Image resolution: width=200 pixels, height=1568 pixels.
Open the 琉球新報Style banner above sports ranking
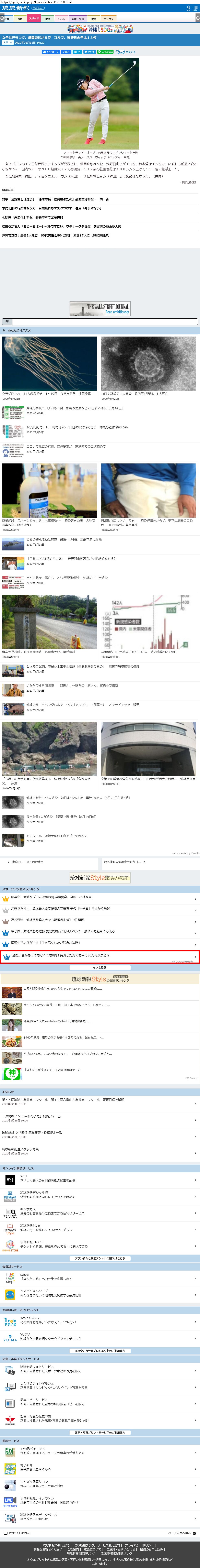(x=100, y=878)
